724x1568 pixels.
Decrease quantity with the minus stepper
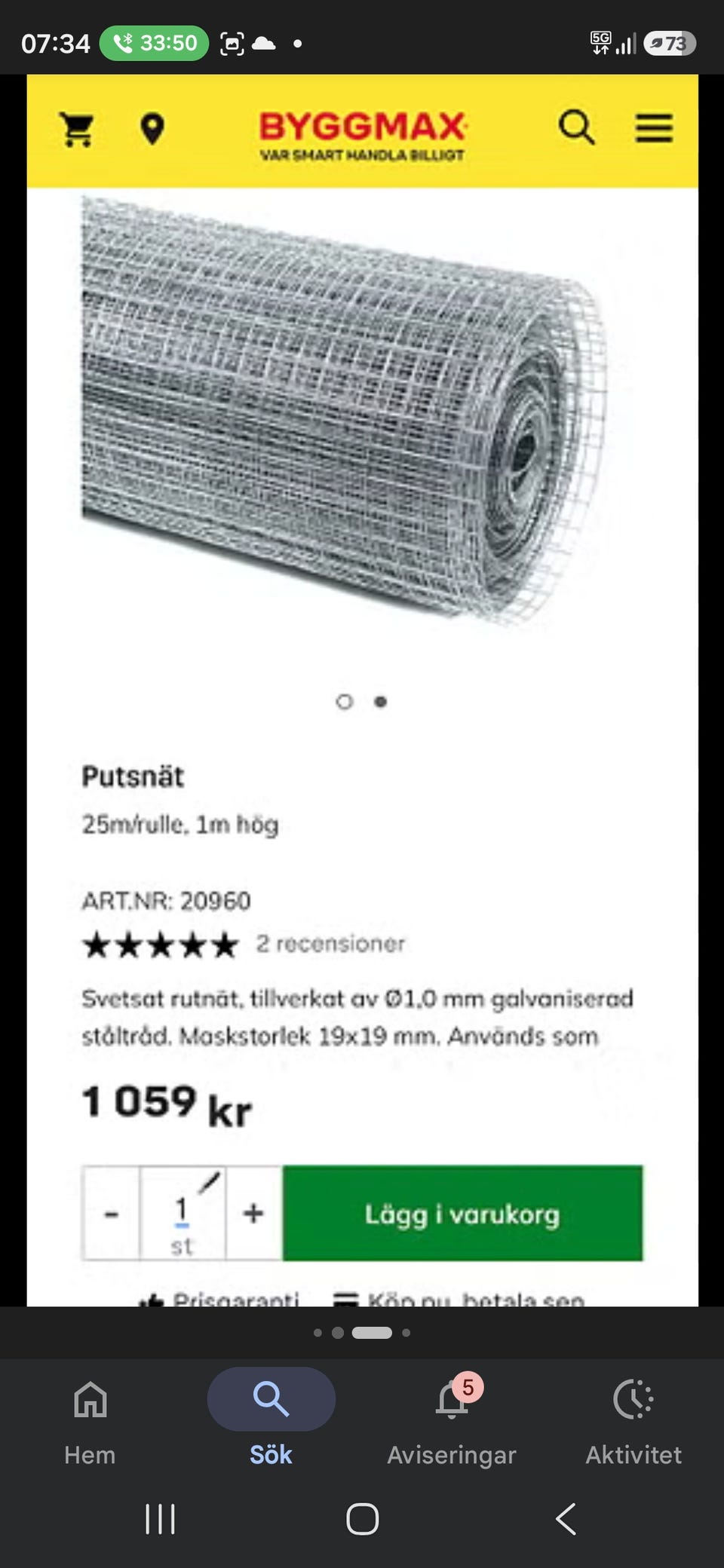coord(111,1214)
